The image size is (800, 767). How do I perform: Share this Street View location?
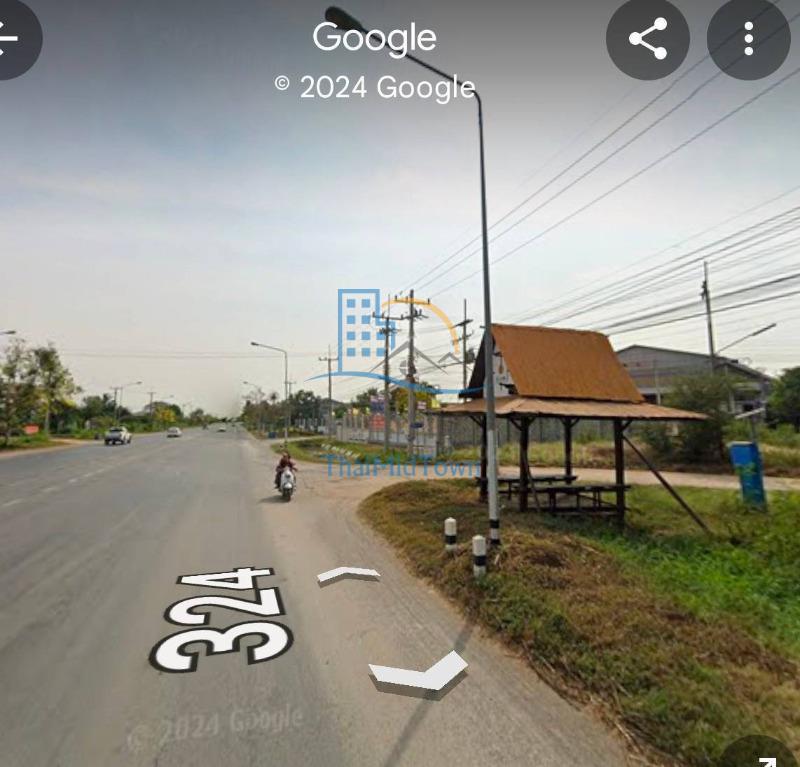[x=647, y=39]
